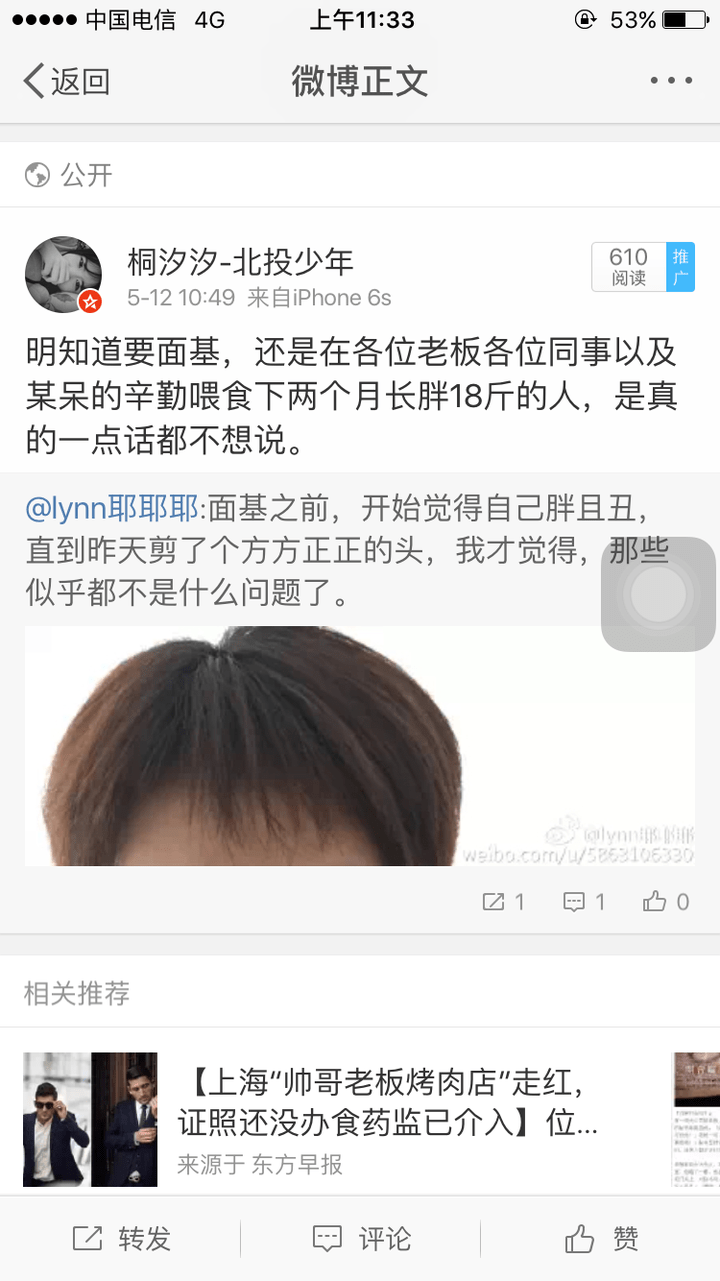Screen dimensions: 720x1281
Task: Like this weibo with 赞
Action: pos(601,1239)
